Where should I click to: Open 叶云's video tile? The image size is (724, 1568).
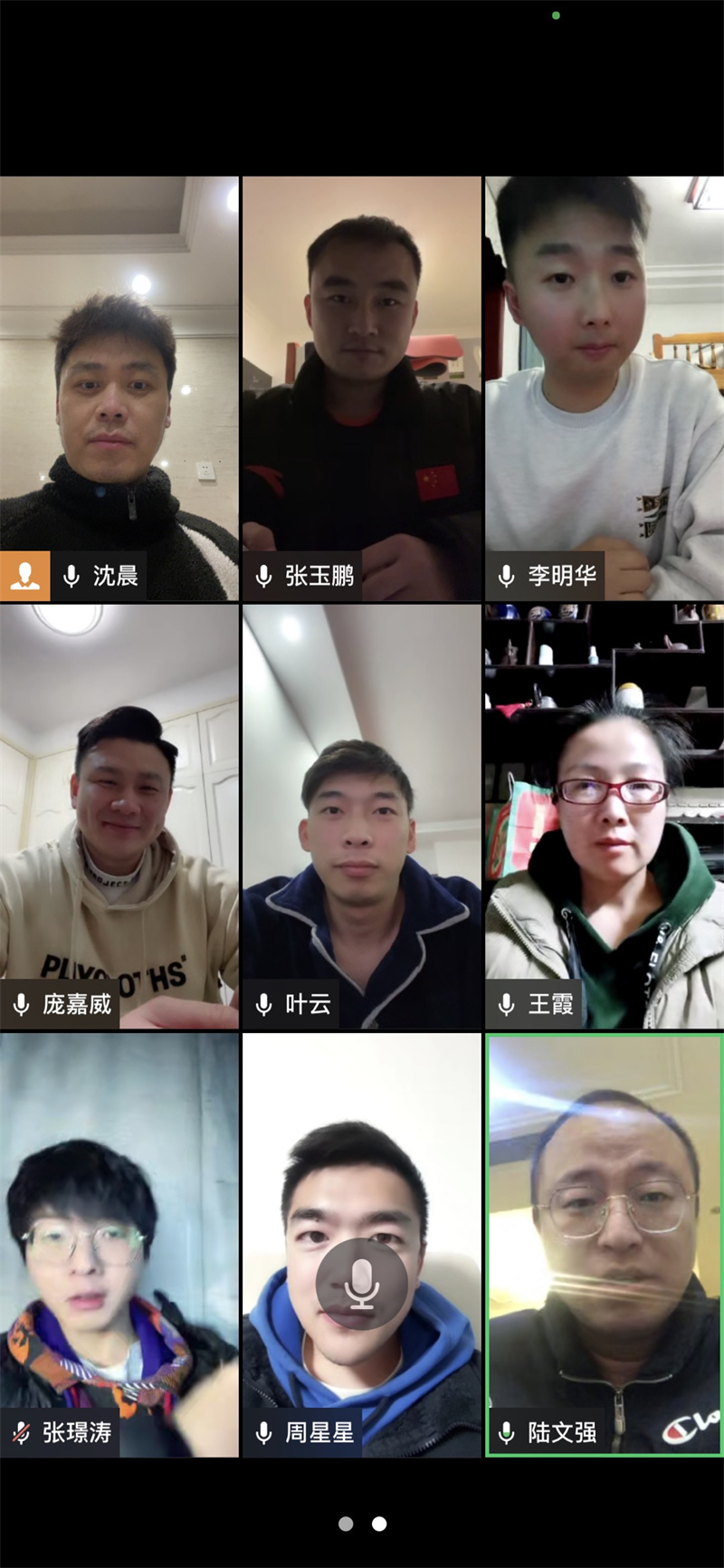(x=362, y=815)
